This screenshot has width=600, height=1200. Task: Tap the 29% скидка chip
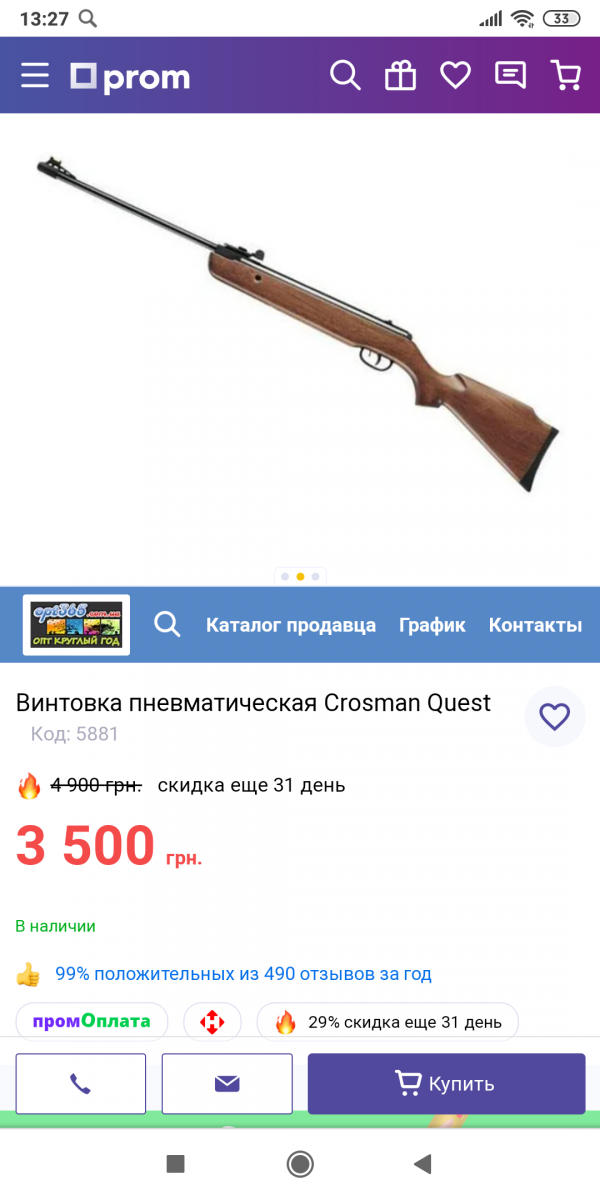click(387, 1022)
